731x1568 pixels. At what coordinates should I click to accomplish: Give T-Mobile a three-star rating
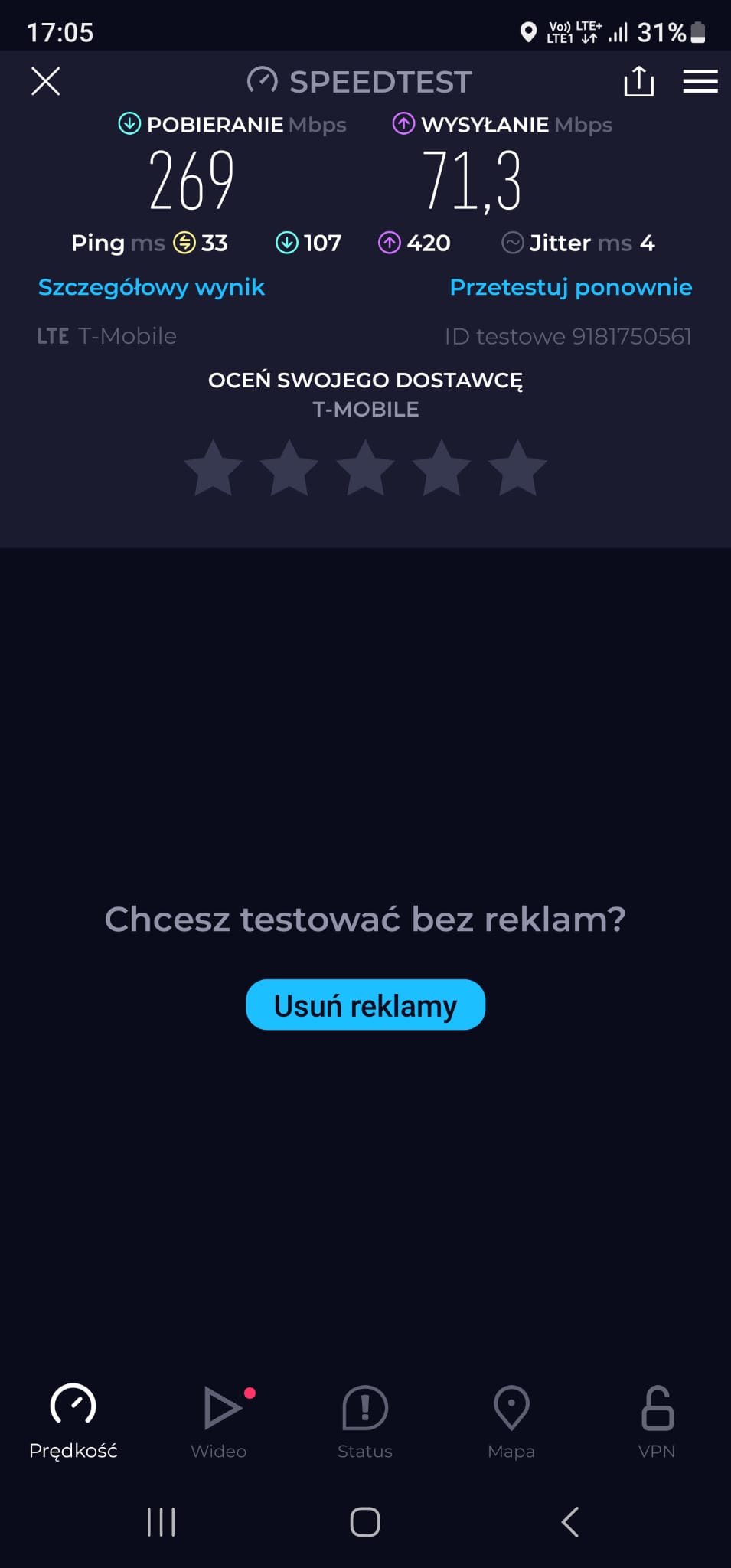click(x=365, y=469)
